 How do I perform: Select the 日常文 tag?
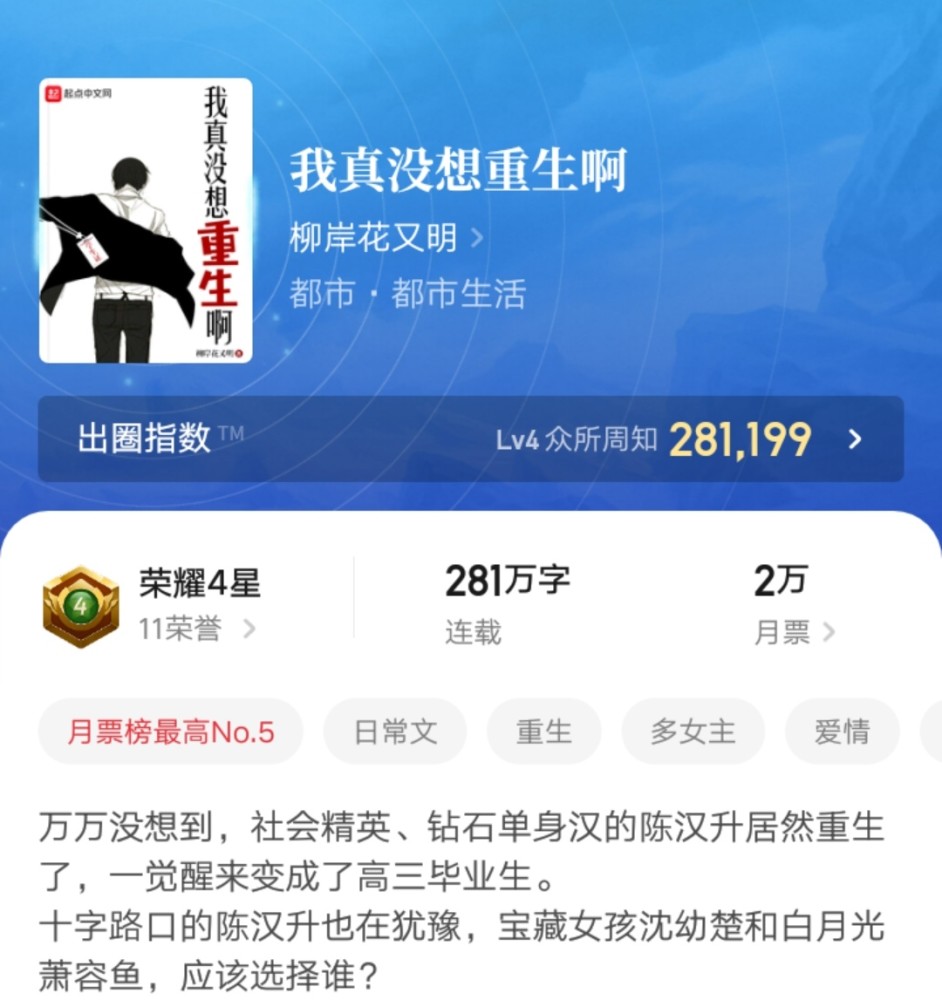[x=395, y=732]
